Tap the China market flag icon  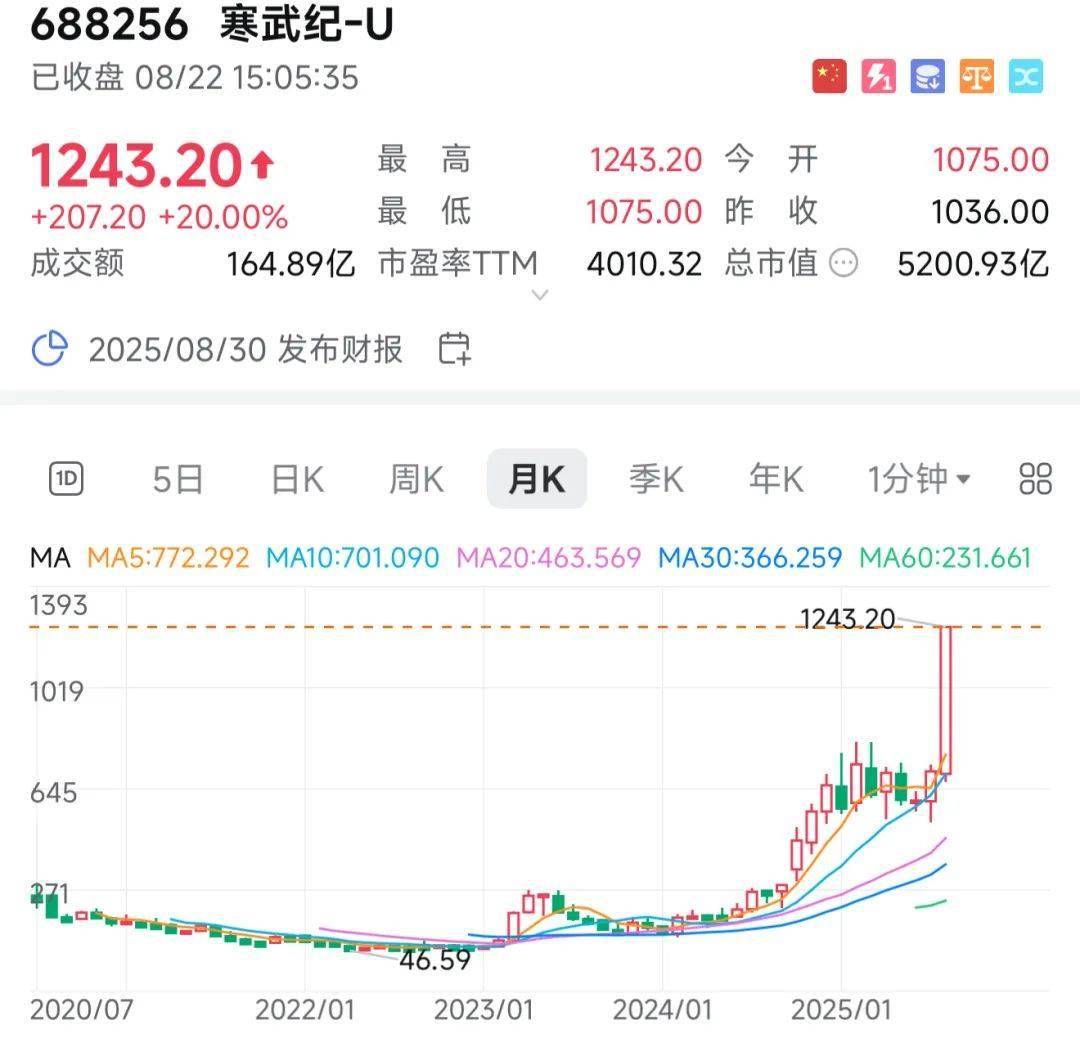click(829, 77)
